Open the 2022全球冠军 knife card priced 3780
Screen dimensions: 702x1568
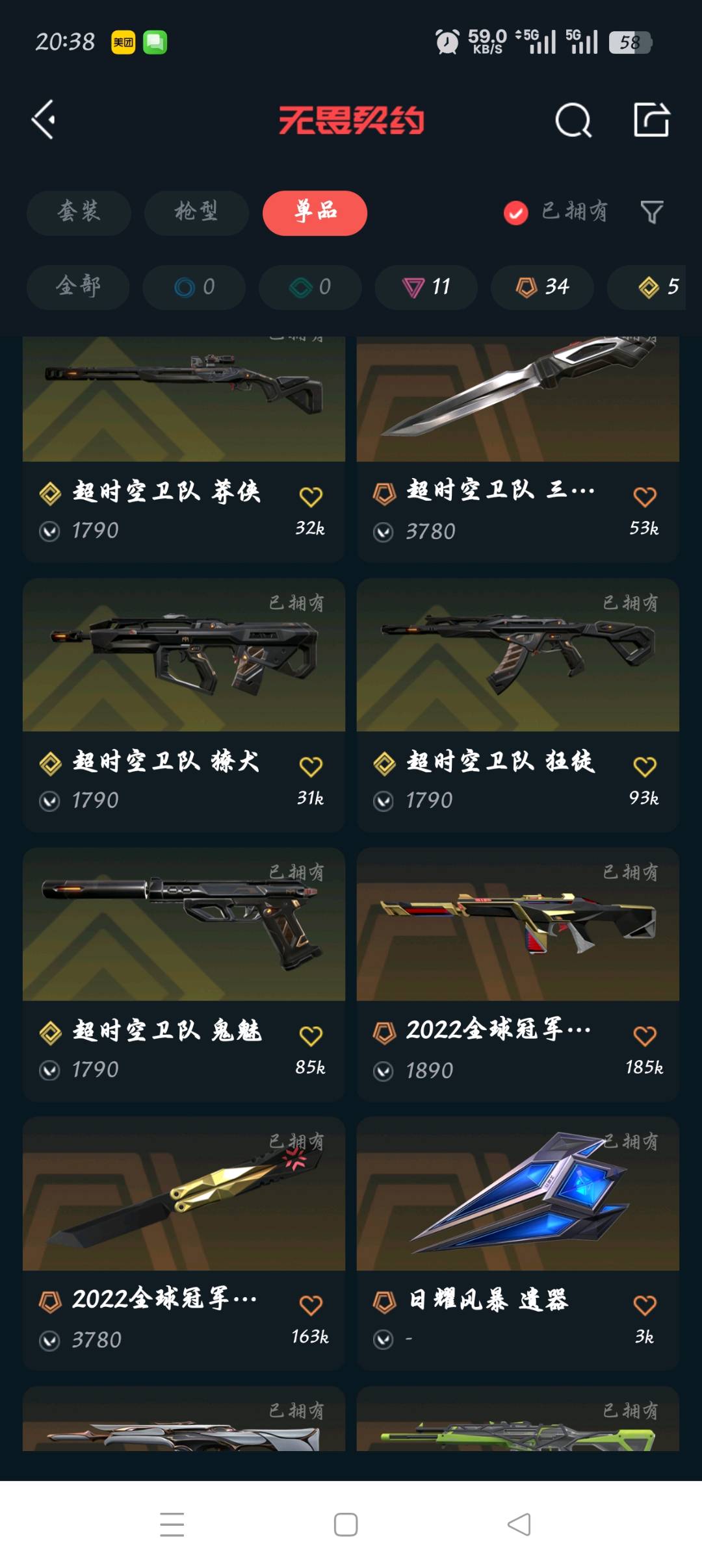point(184,1195)
